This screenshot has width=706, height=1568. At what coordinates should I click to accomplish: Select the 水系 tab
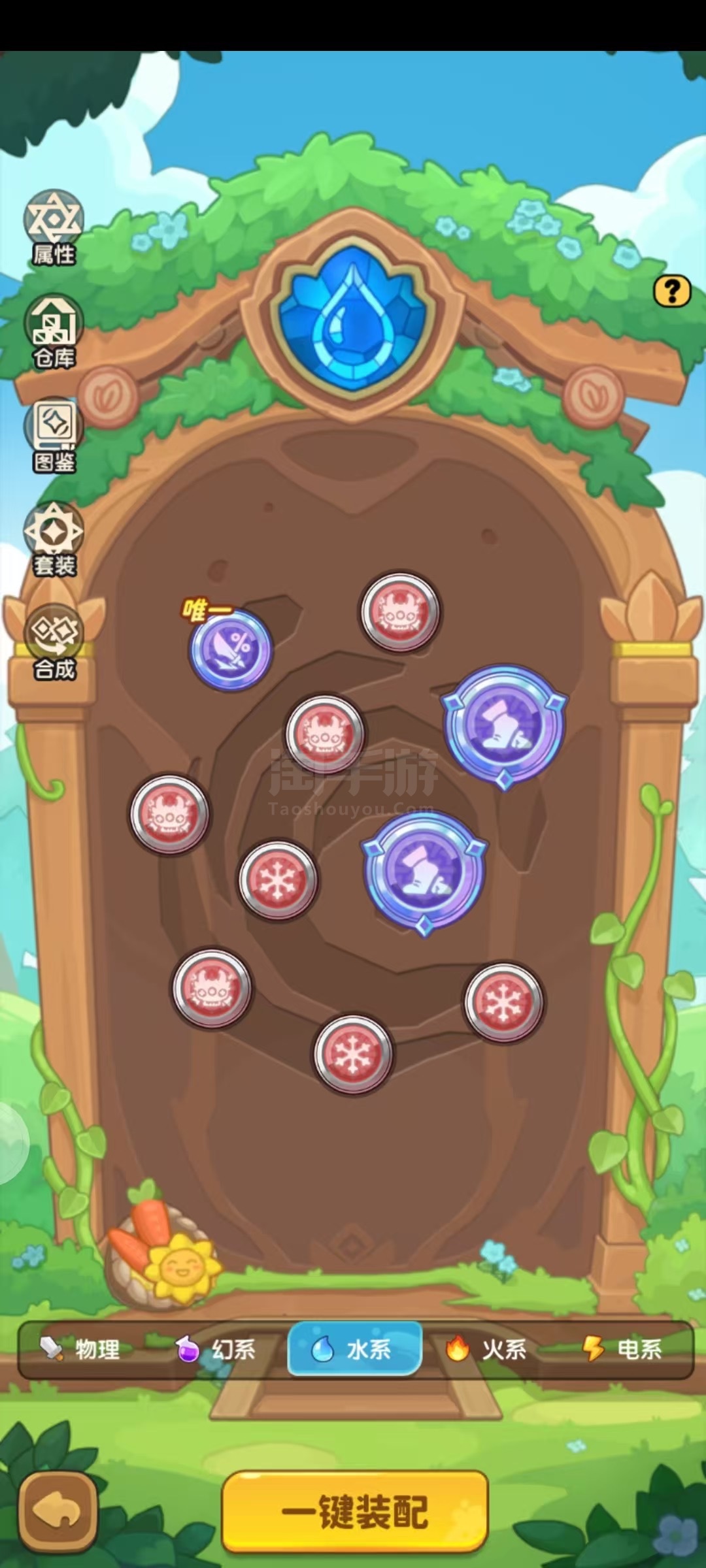[355, 1348]
